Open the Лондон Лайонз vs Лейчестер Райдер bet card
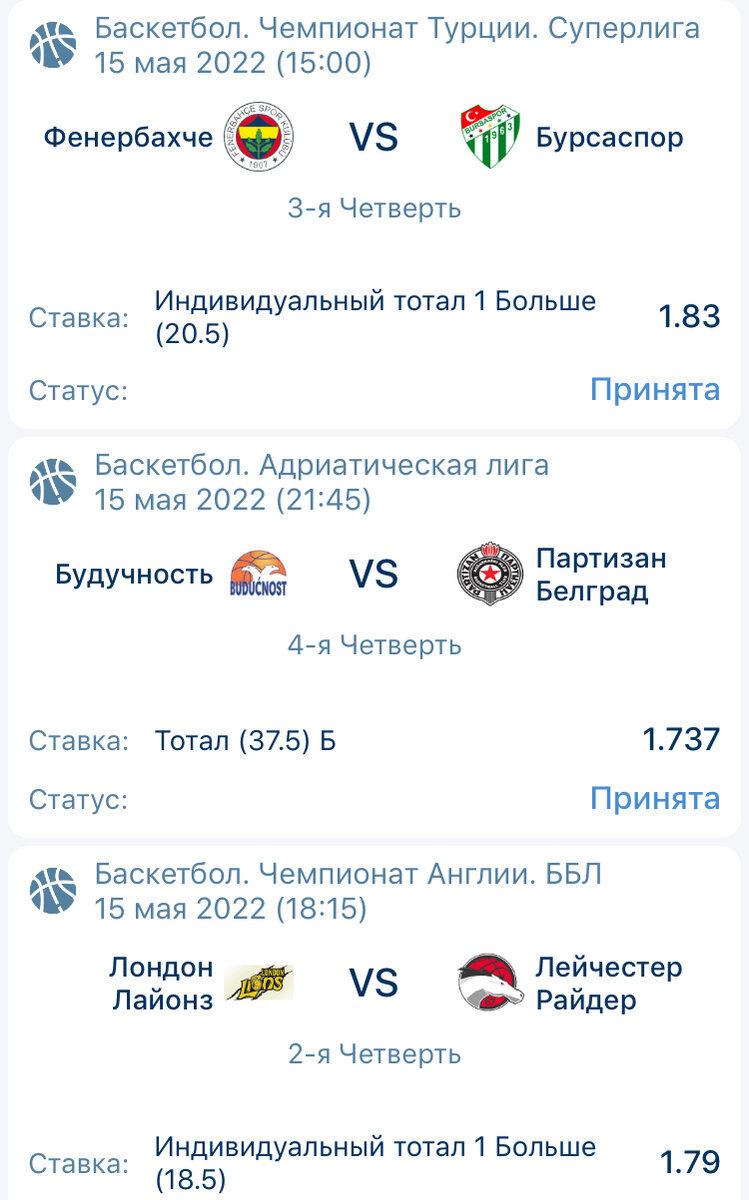Screen dimensions: 749x1200 [374, 1022]
